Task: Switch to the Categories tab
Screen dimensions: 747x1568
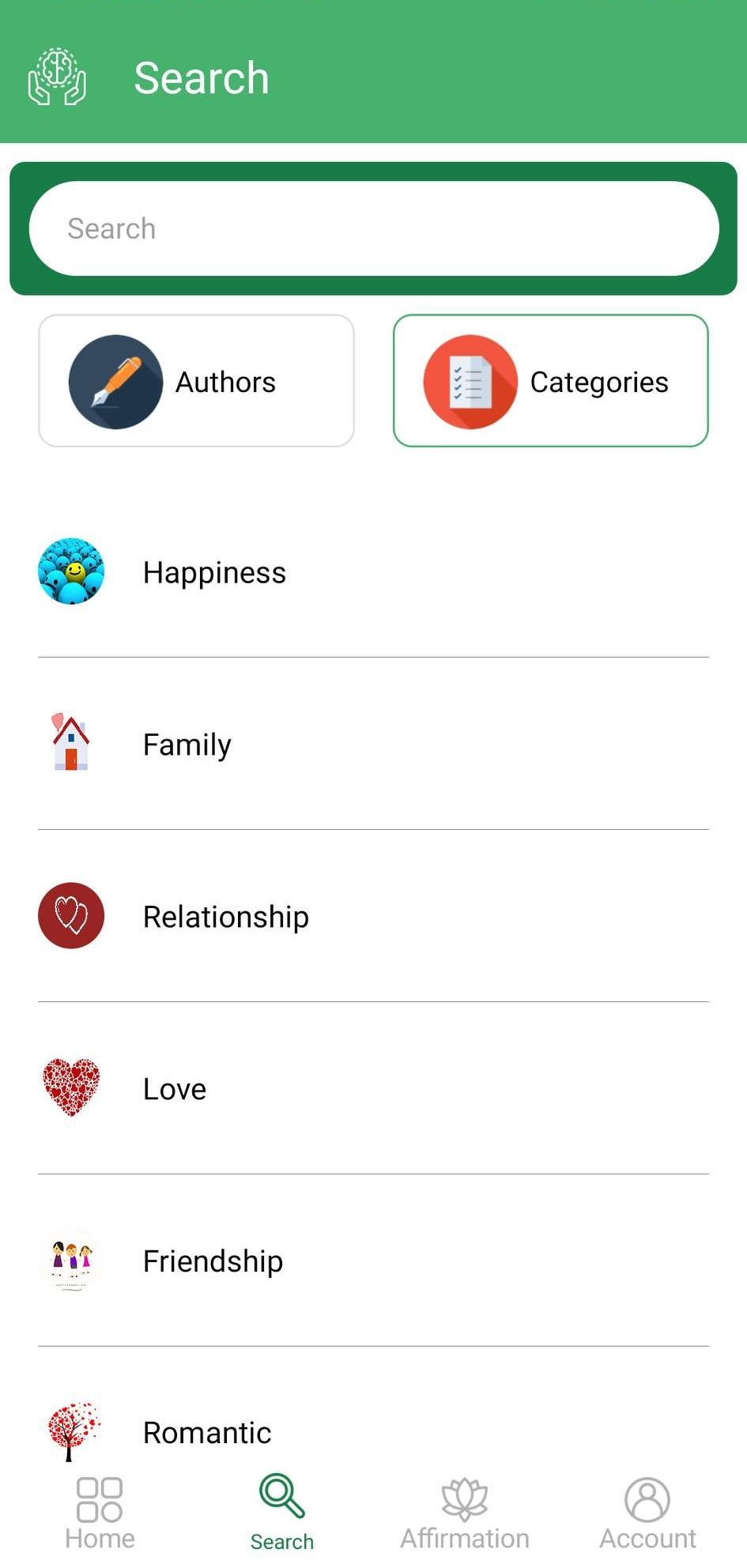Action: pos(551,381)
